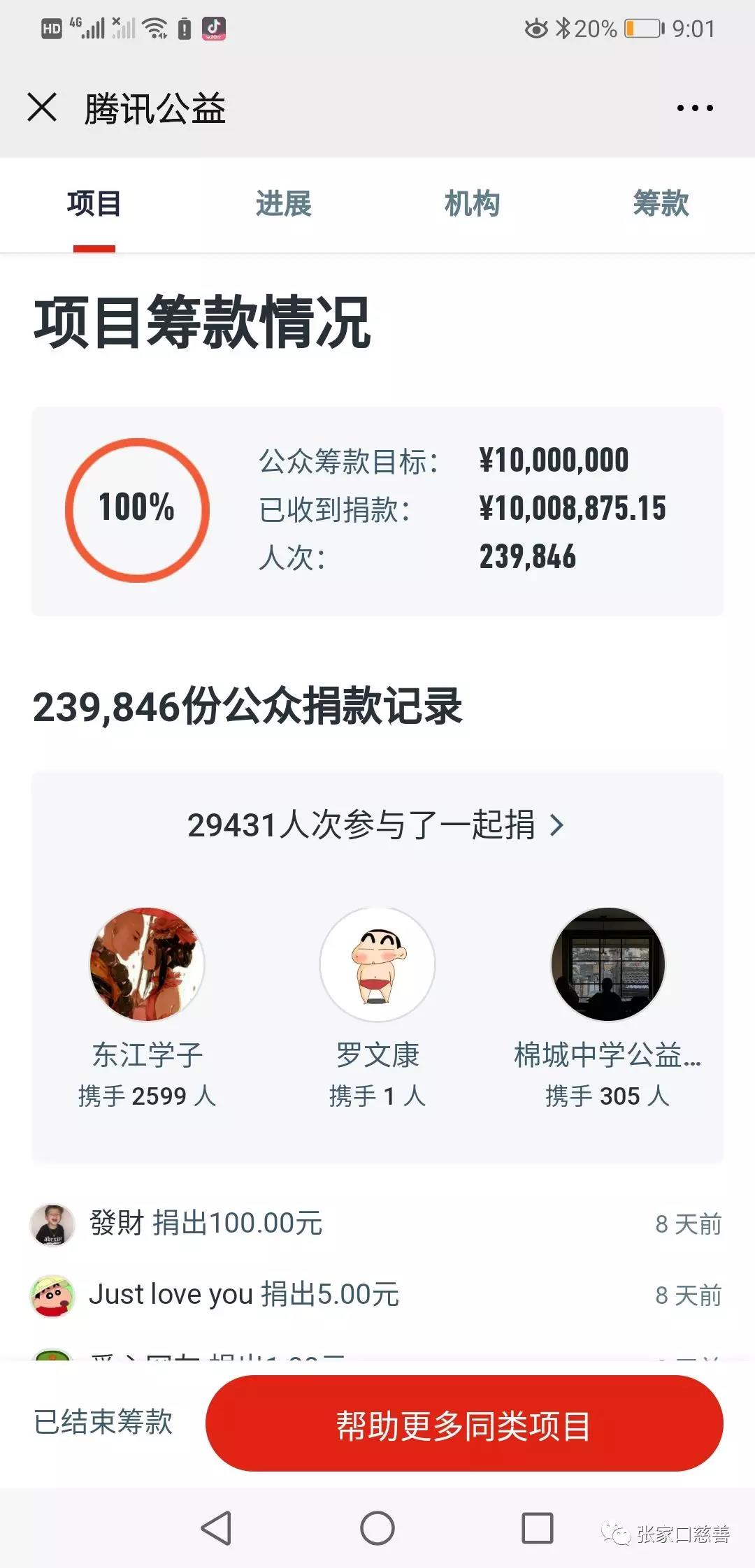Image resolution: width=755 pixels, height=1568 pixels.
Task: Switch to the 筹款 tab
Action: (x=661, y=204)
